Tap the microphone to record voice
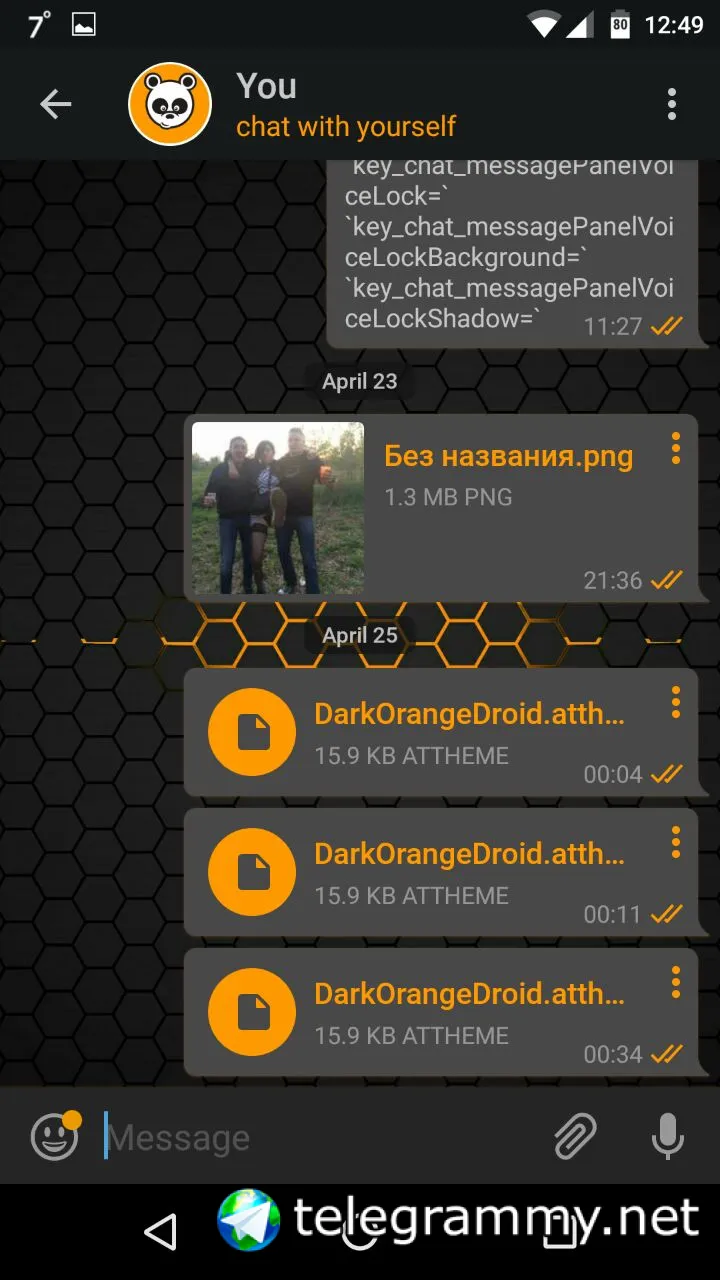The image size is (720, 1280). coord(667,1137)
